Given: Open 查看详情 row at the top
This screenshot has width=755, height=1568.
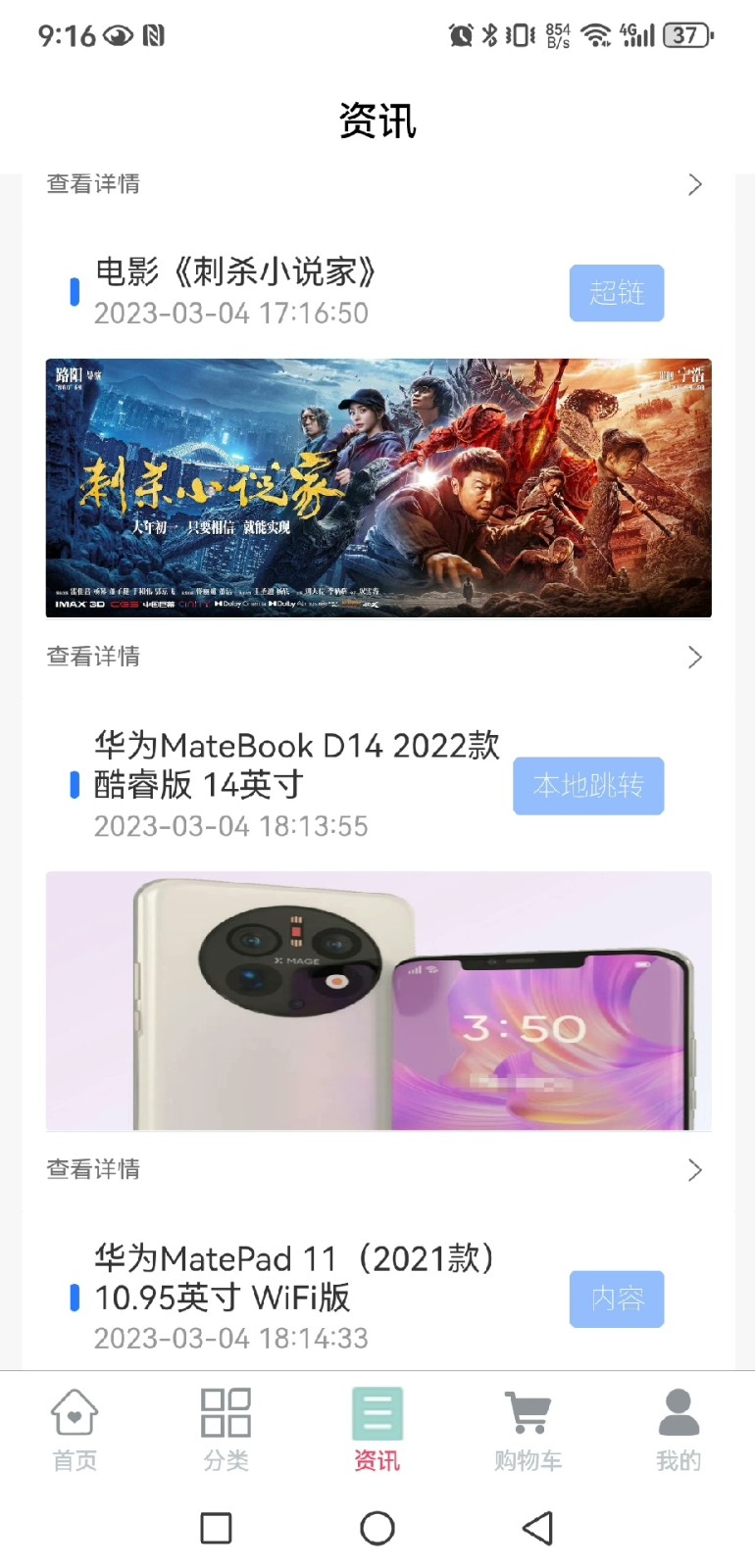Looking at the screenshot, I should [x=377, y=185].
